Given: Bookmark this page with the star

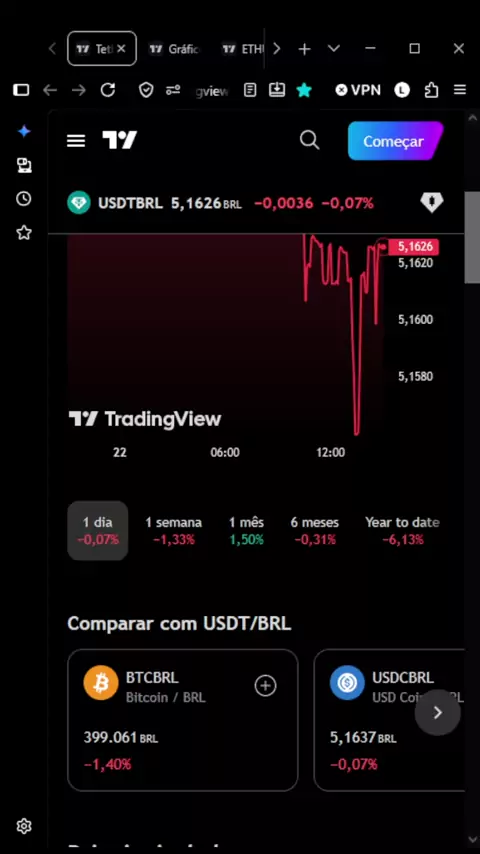Looking at the screenshot, I should coord(304,90).
